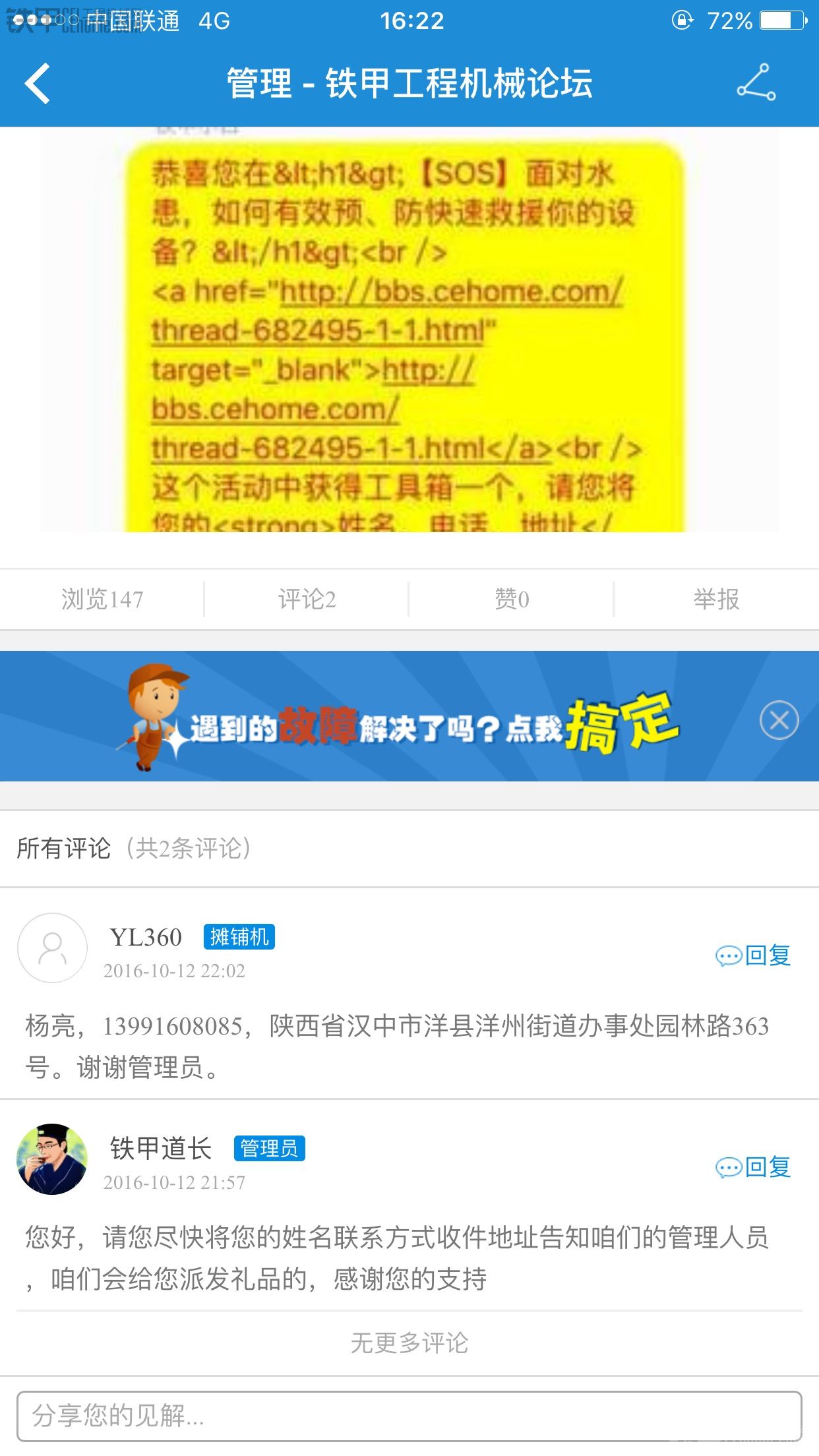
Task: Go back using the top-left arrow
Action: tap(38, 84)
